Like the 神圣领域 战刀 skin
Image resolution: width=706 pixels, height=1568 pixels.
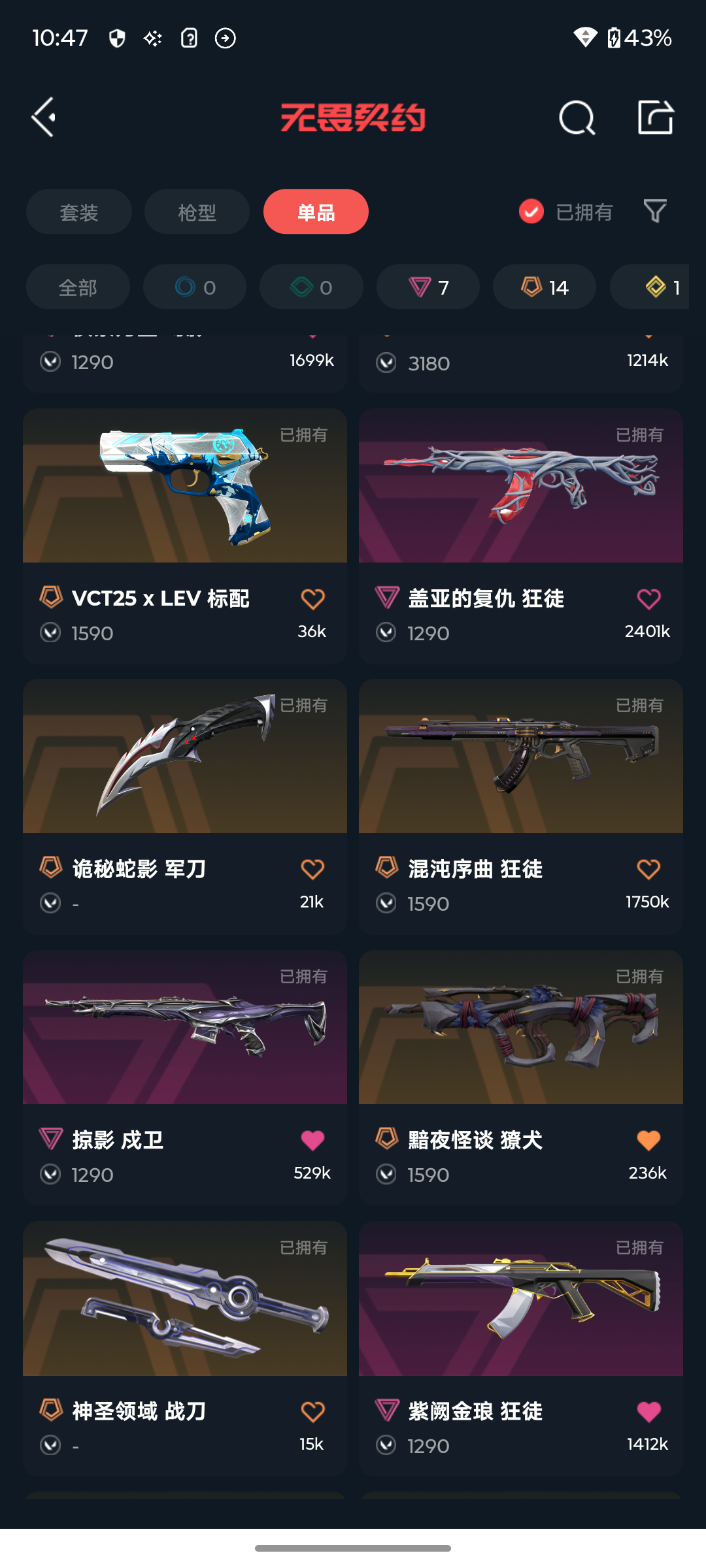(x=312, y=1412)
